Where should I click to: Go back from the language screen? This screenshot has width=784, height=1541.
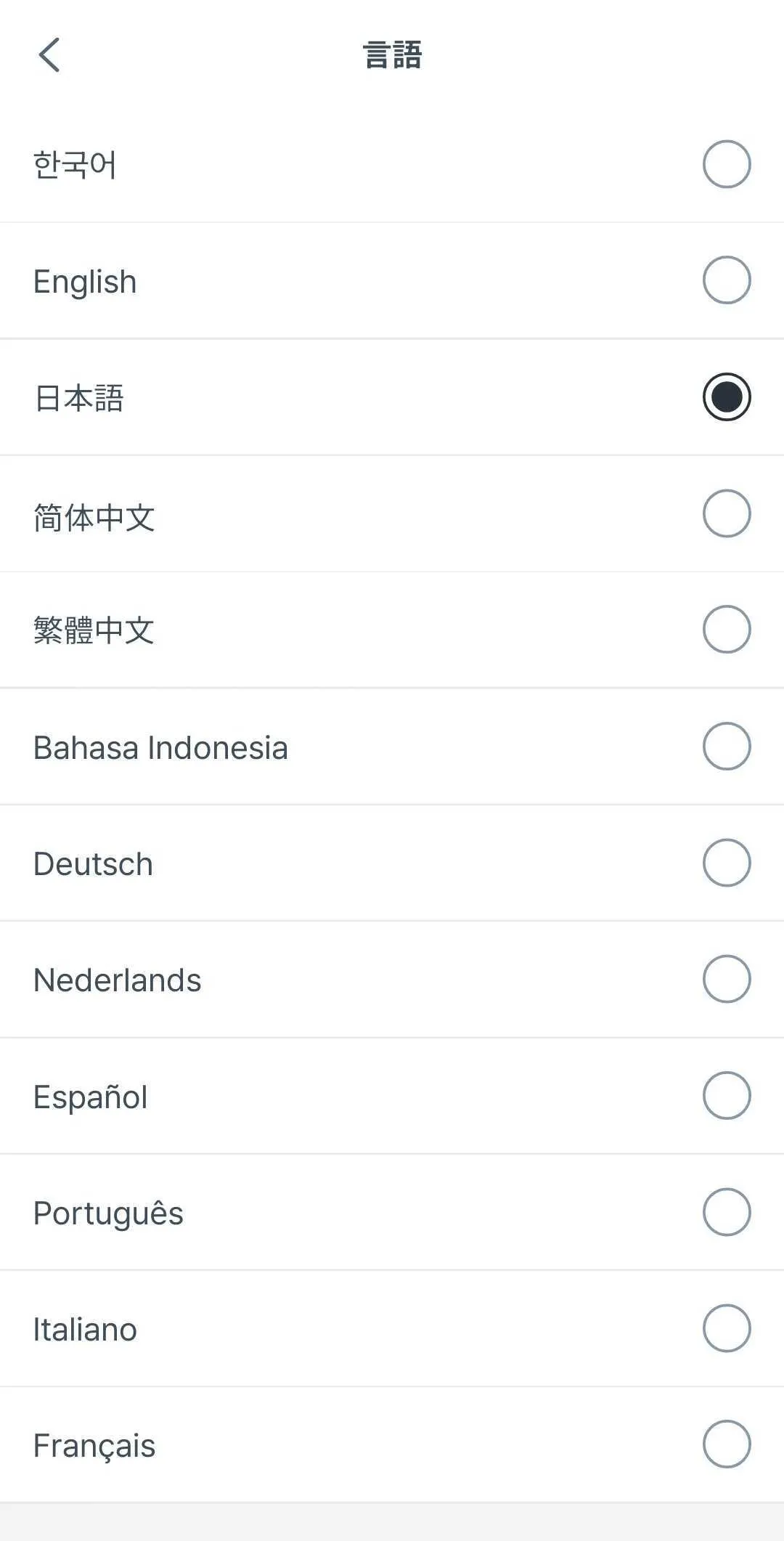tap(49, 55)
